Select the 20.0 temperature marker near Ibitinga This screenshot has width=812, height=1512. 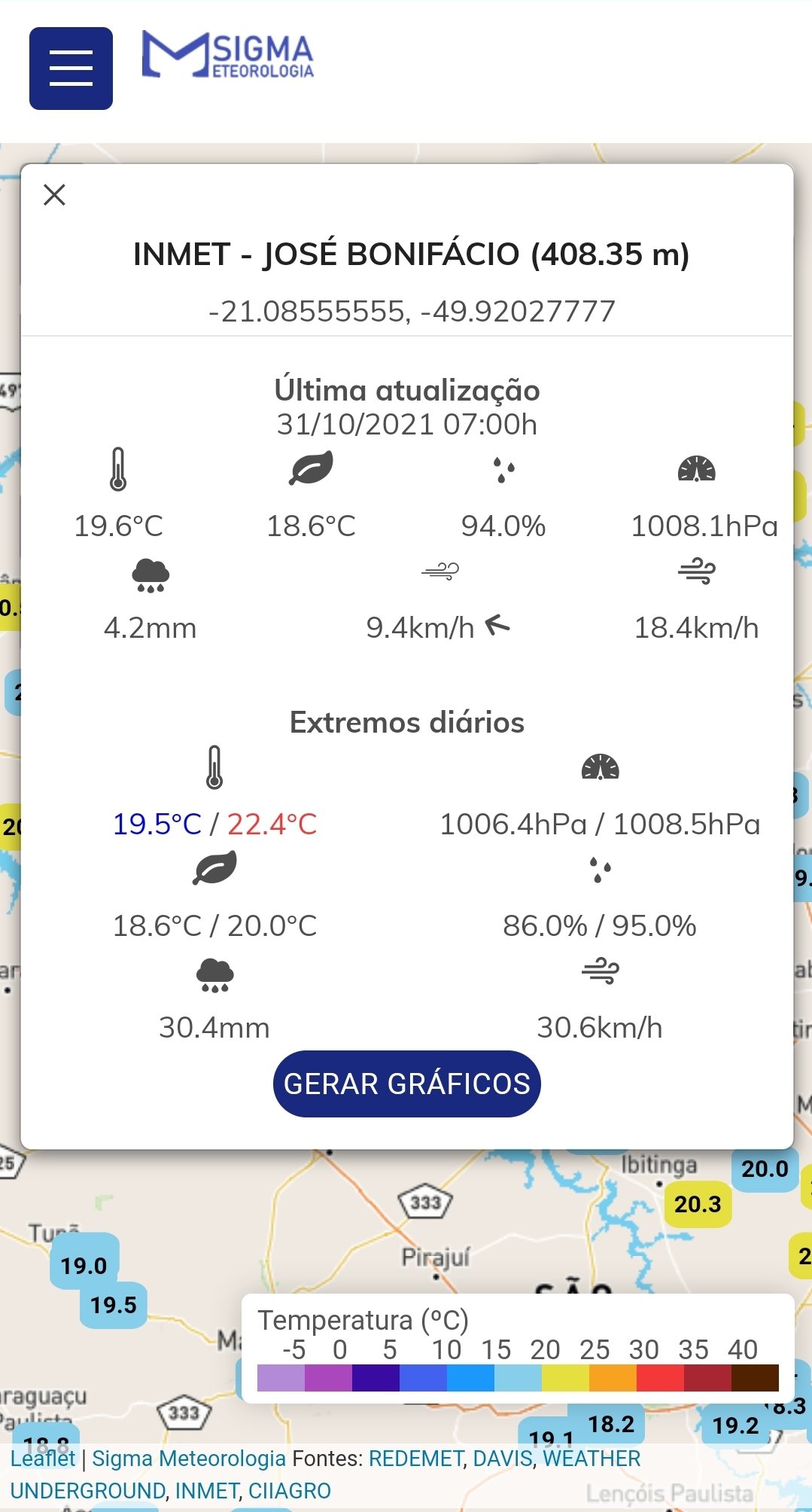765,1169
